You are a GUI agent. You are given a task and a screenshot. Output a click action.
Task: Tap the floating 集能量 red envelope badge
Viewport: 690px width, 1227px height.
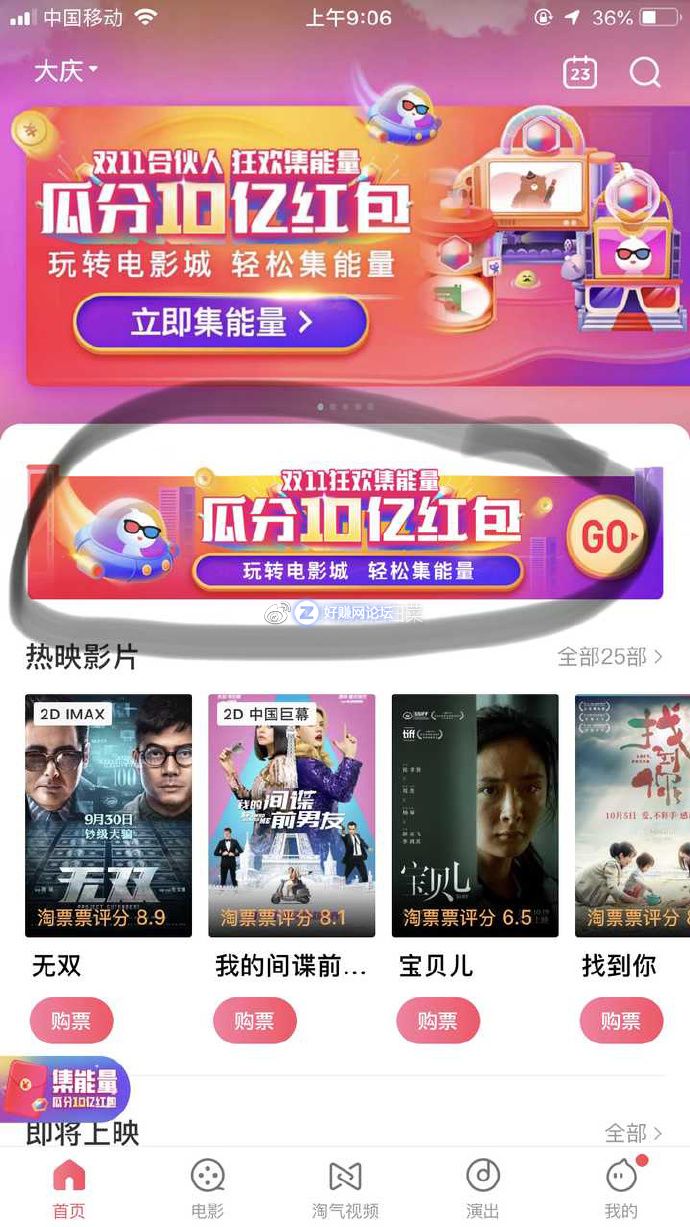pos(66,1087)
